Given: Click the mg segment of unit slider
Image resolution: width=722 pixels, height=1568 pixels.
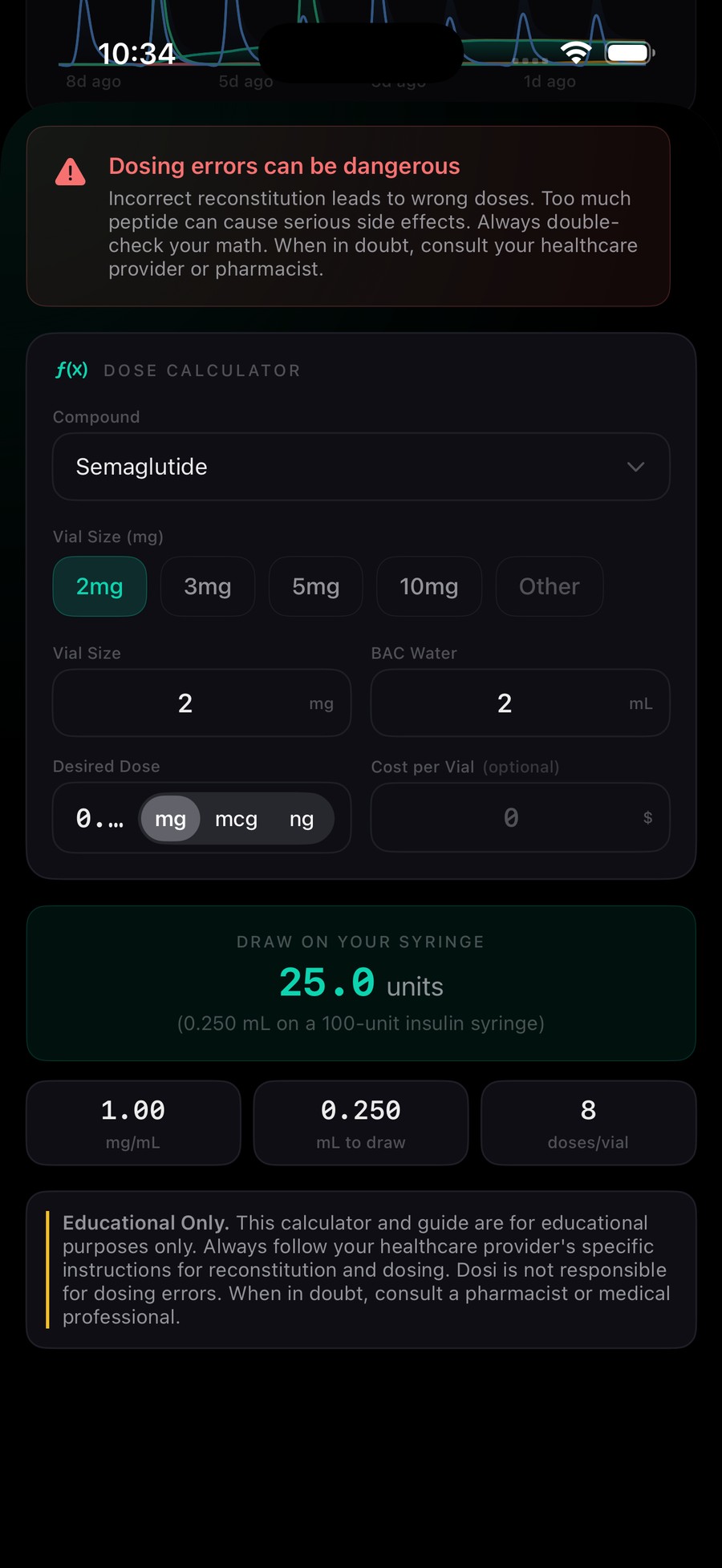Looking at the screenshot, I should pyautogui.click(x=170, y=818).
